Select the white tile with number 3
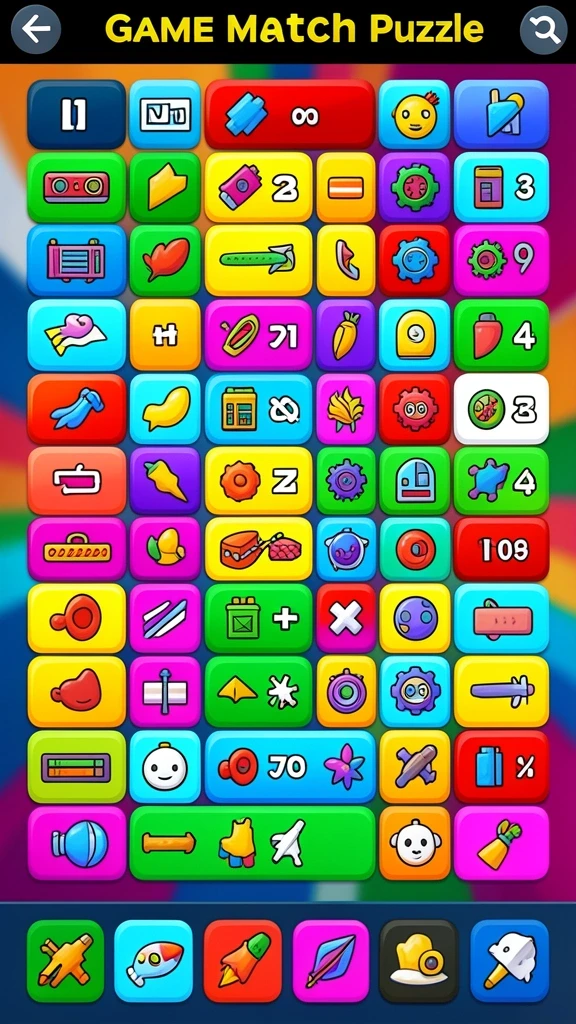576x1024 pixels. 502,409
